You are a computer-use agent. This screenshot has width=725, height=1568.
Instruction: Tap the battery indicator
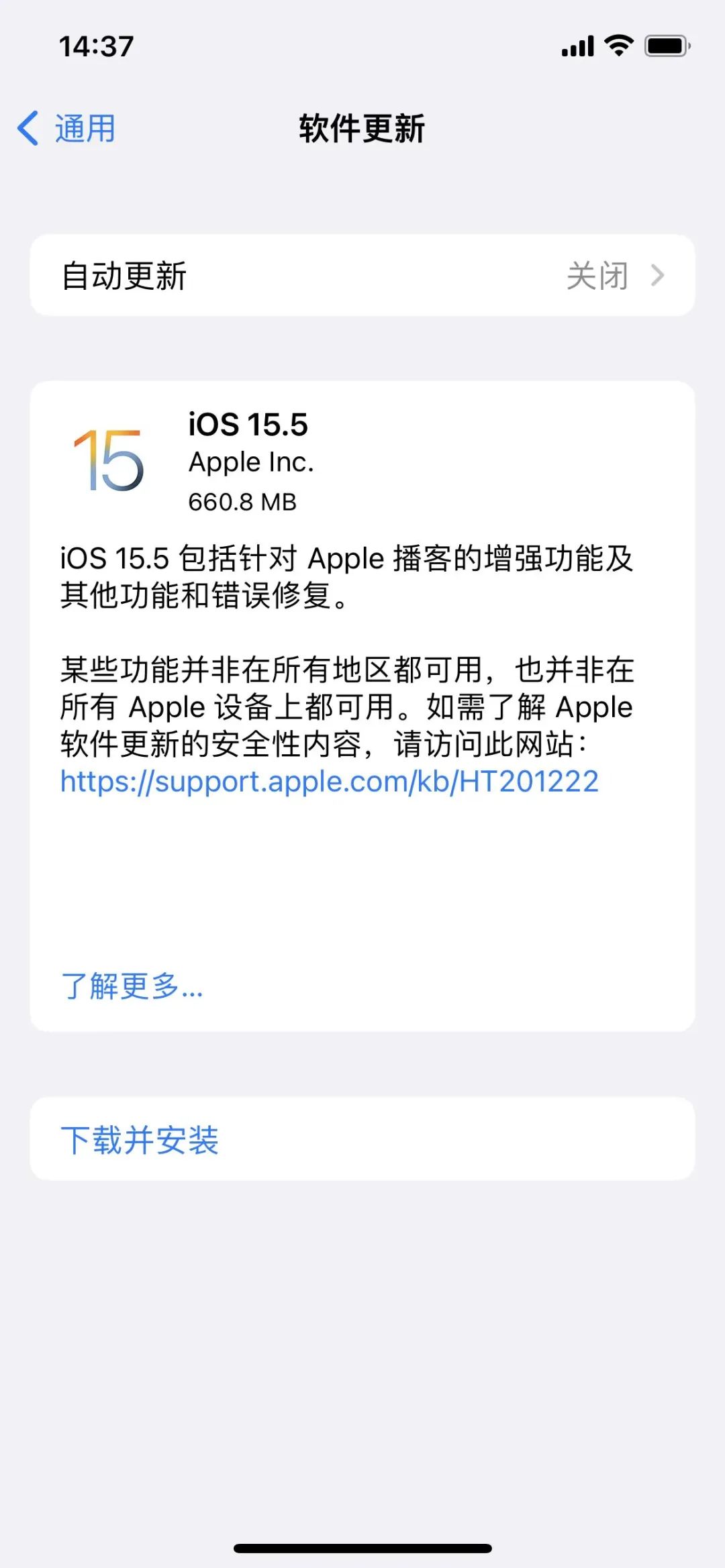point(665,46)
